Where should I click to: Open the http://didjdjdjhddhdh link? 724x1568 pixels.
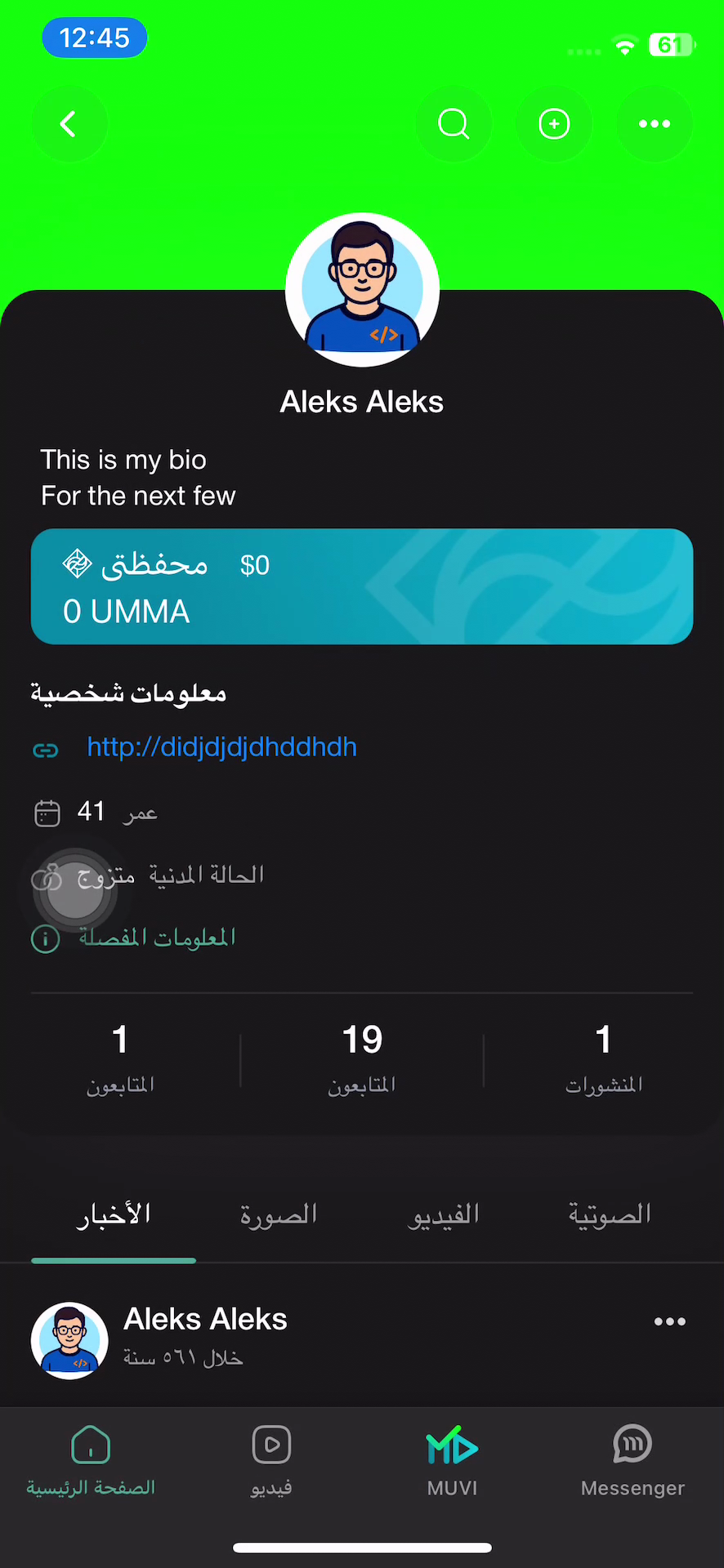pyautogui.click(x=221, y=747)
